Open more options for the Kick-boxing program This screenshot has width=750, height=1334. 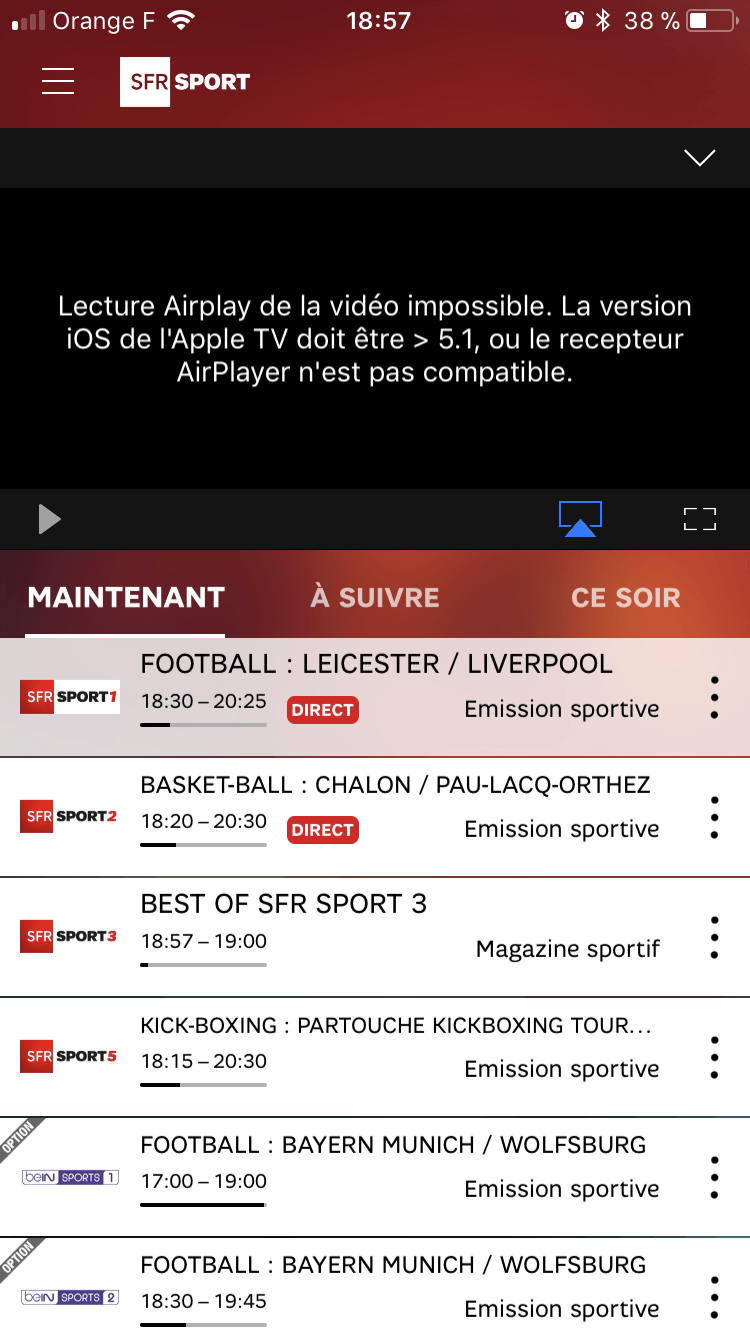(714, 1057)
